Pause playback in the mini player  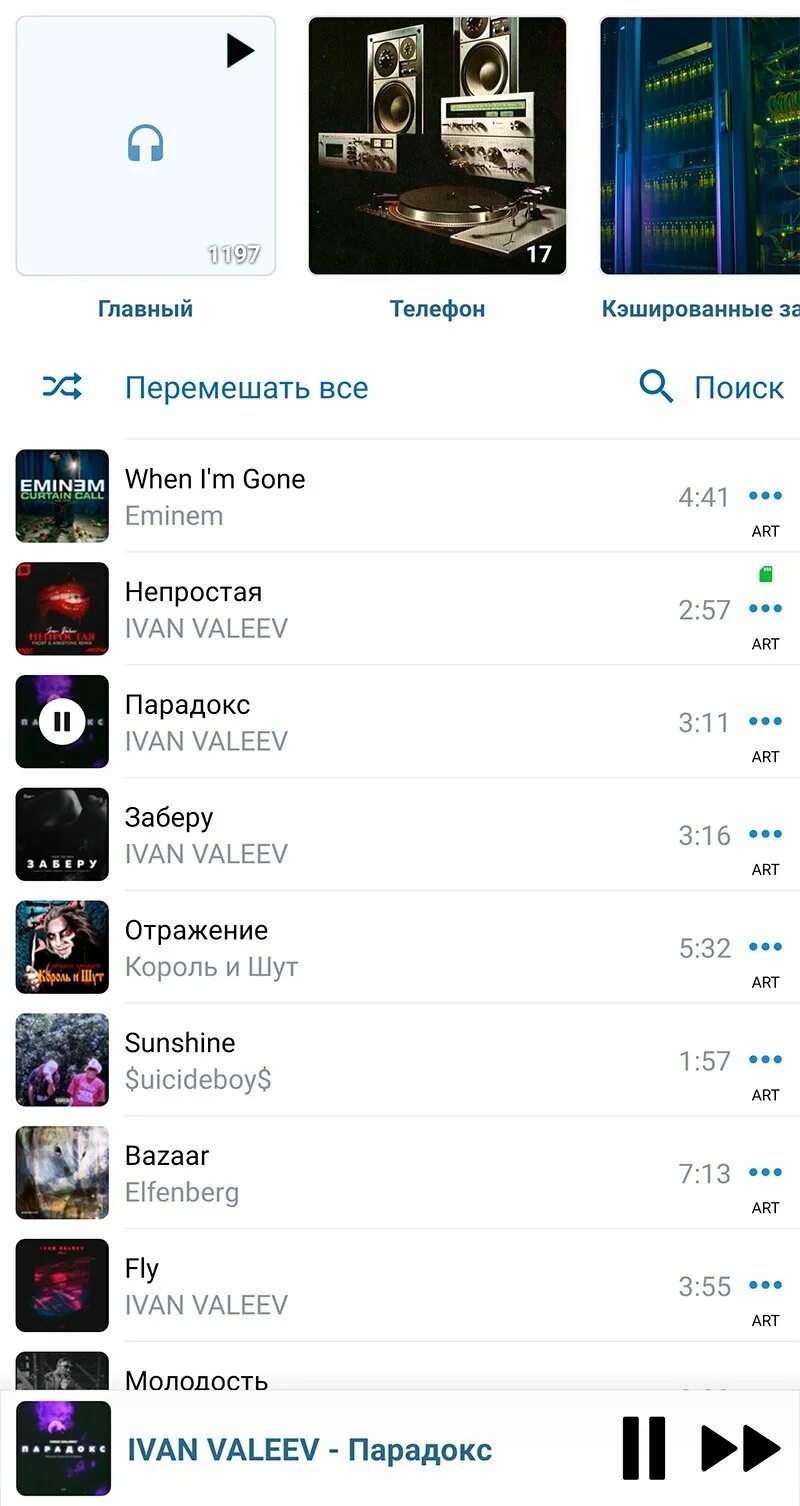pyautogui.click(x=644, y=1448)
